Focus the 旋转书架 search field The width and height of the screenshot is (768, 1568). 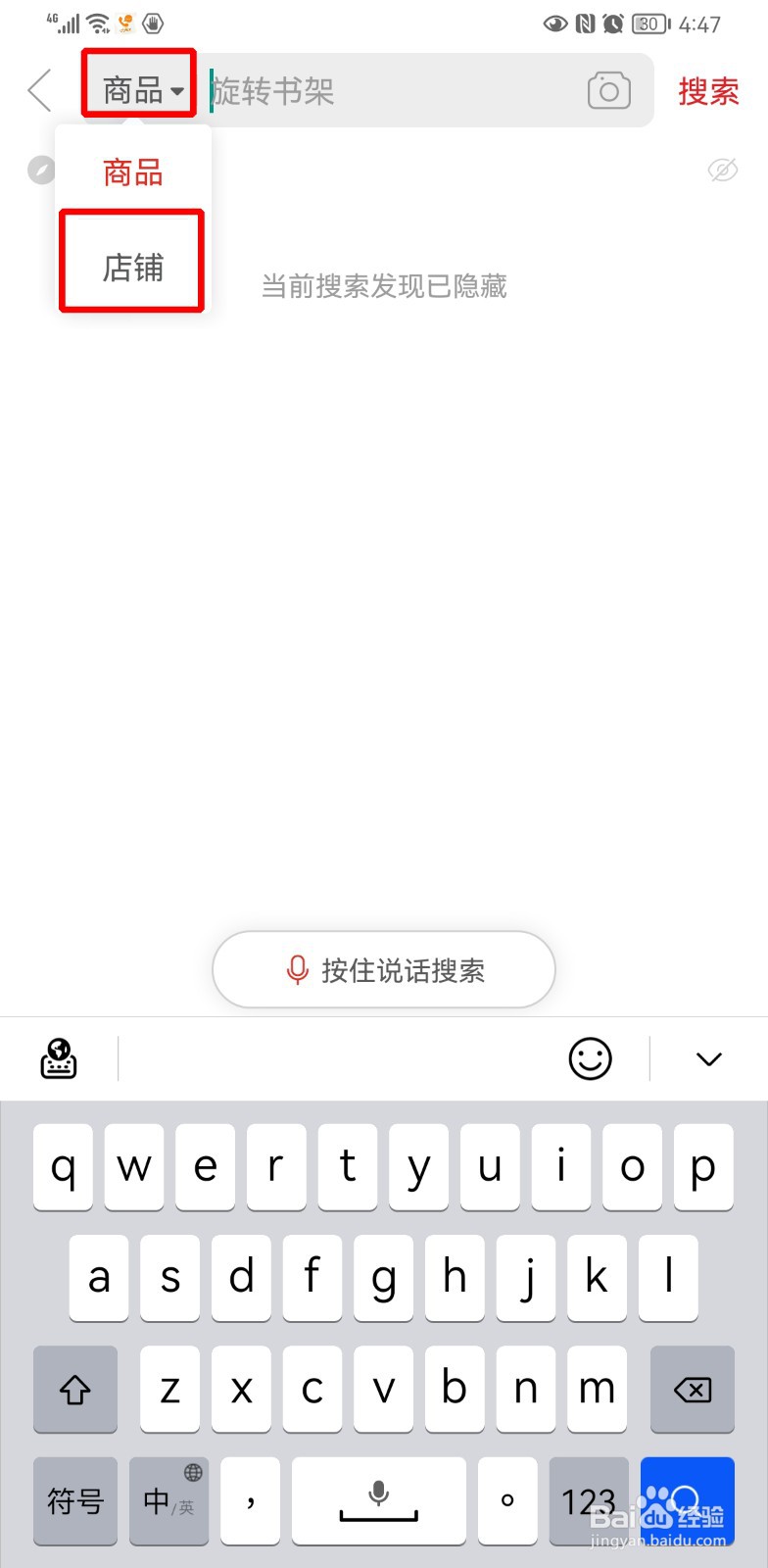coord(392,91)
